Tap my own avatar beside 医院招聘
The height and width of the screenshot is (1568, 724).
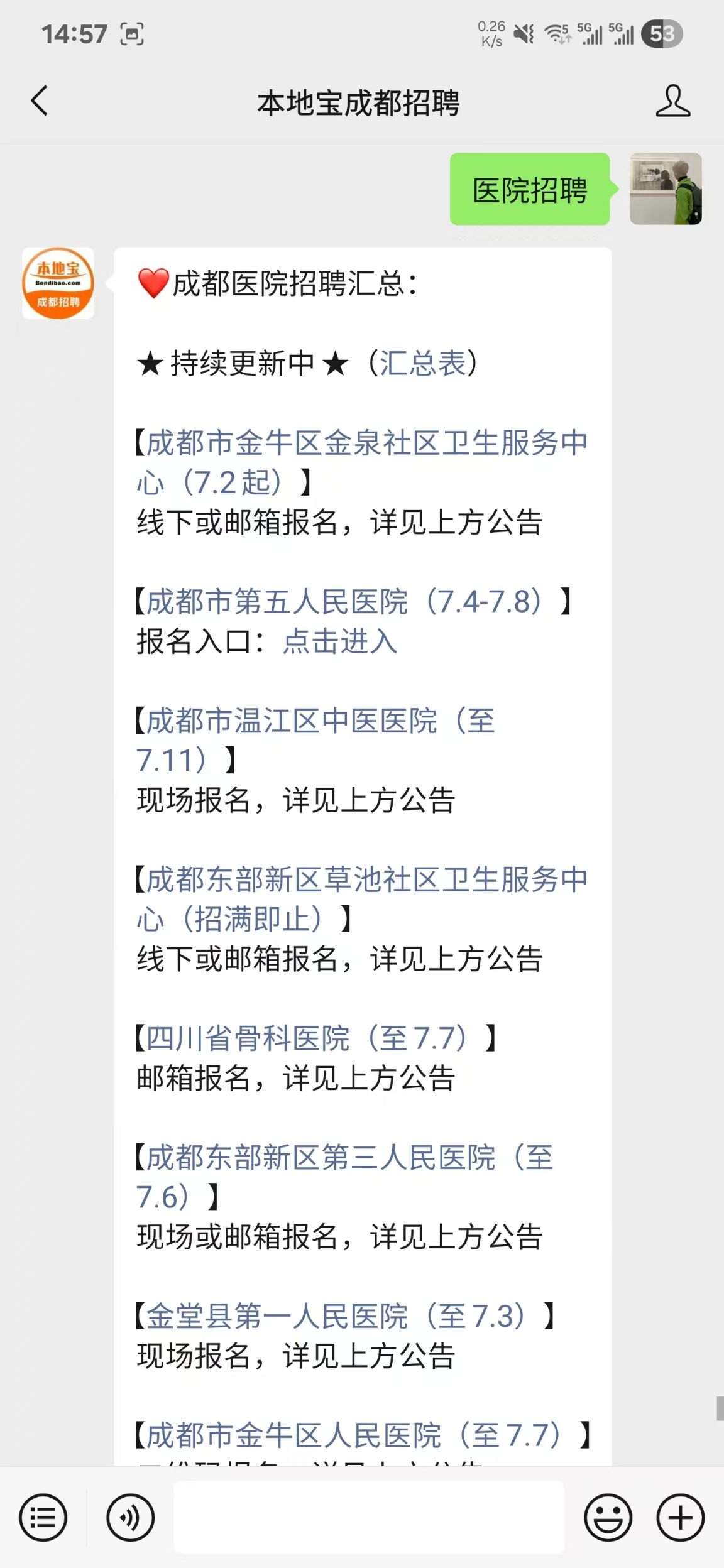666,188
